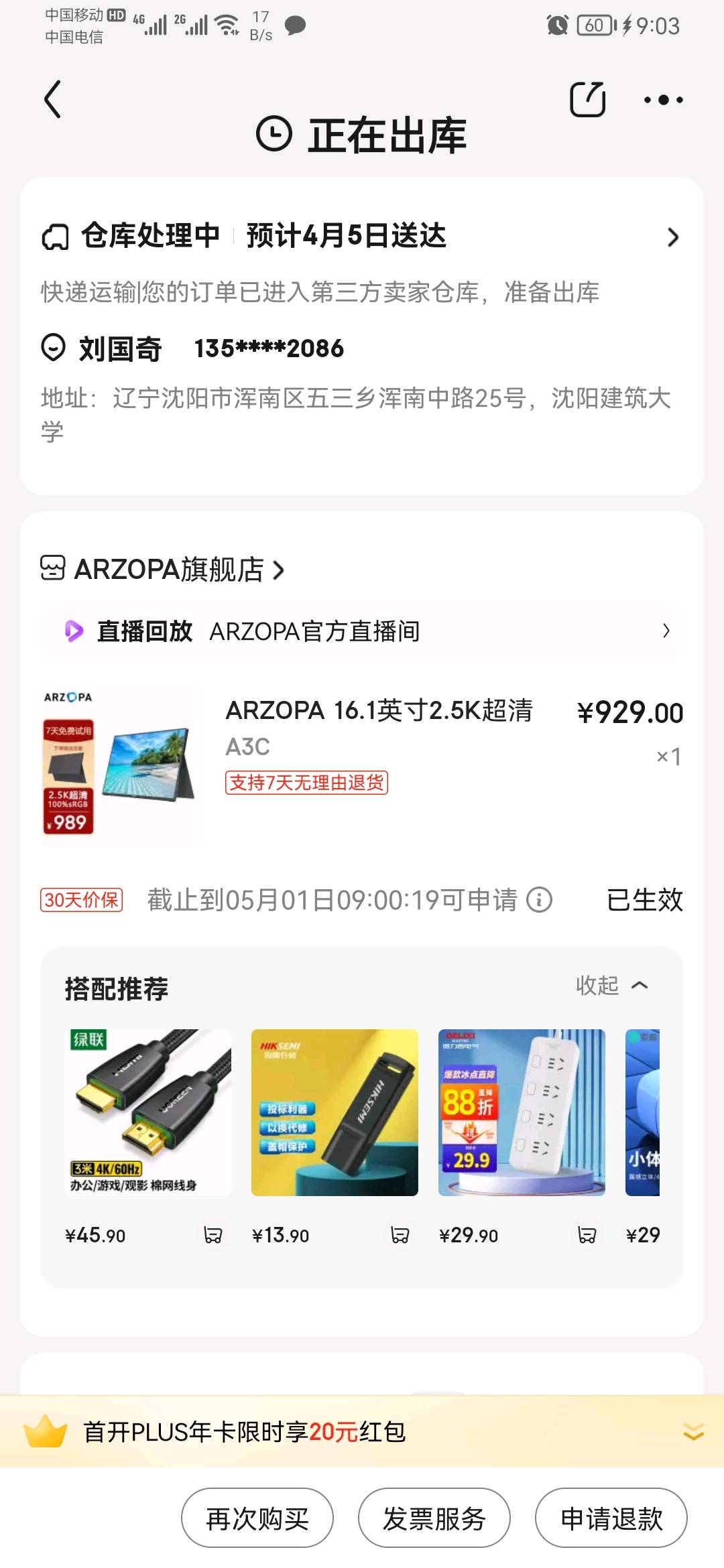The image size is (724, 1568).
Task: Request a refund with 申请退款
Action: [x=611, y=1518]
